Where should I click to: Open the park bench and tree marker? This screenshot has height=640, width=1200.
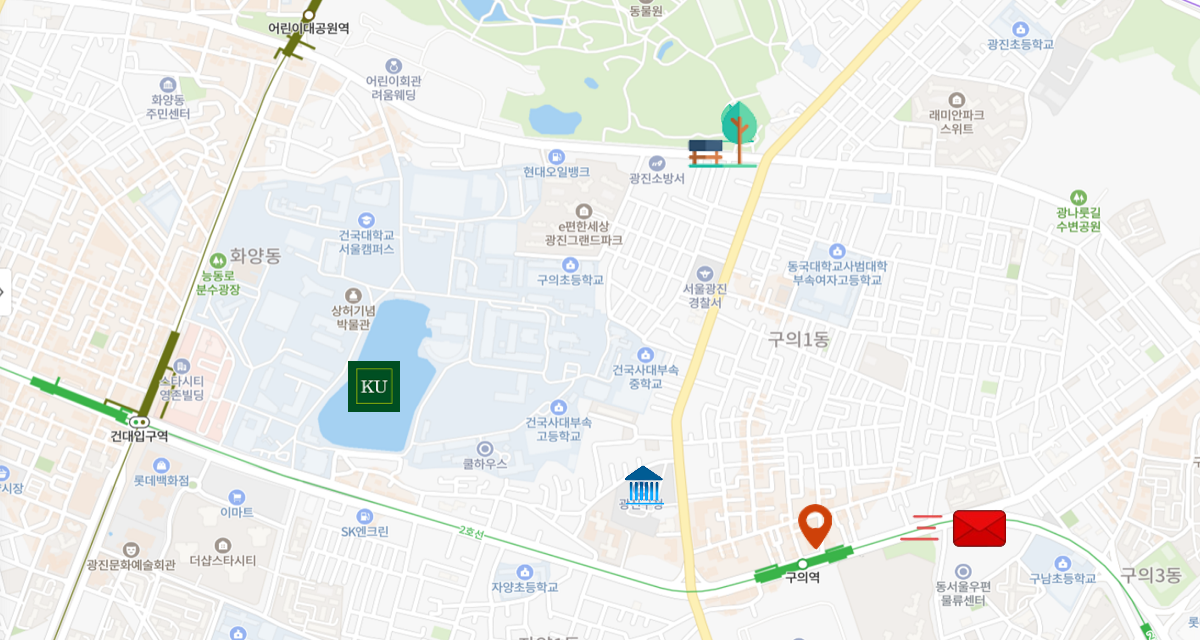coord(723,135)
